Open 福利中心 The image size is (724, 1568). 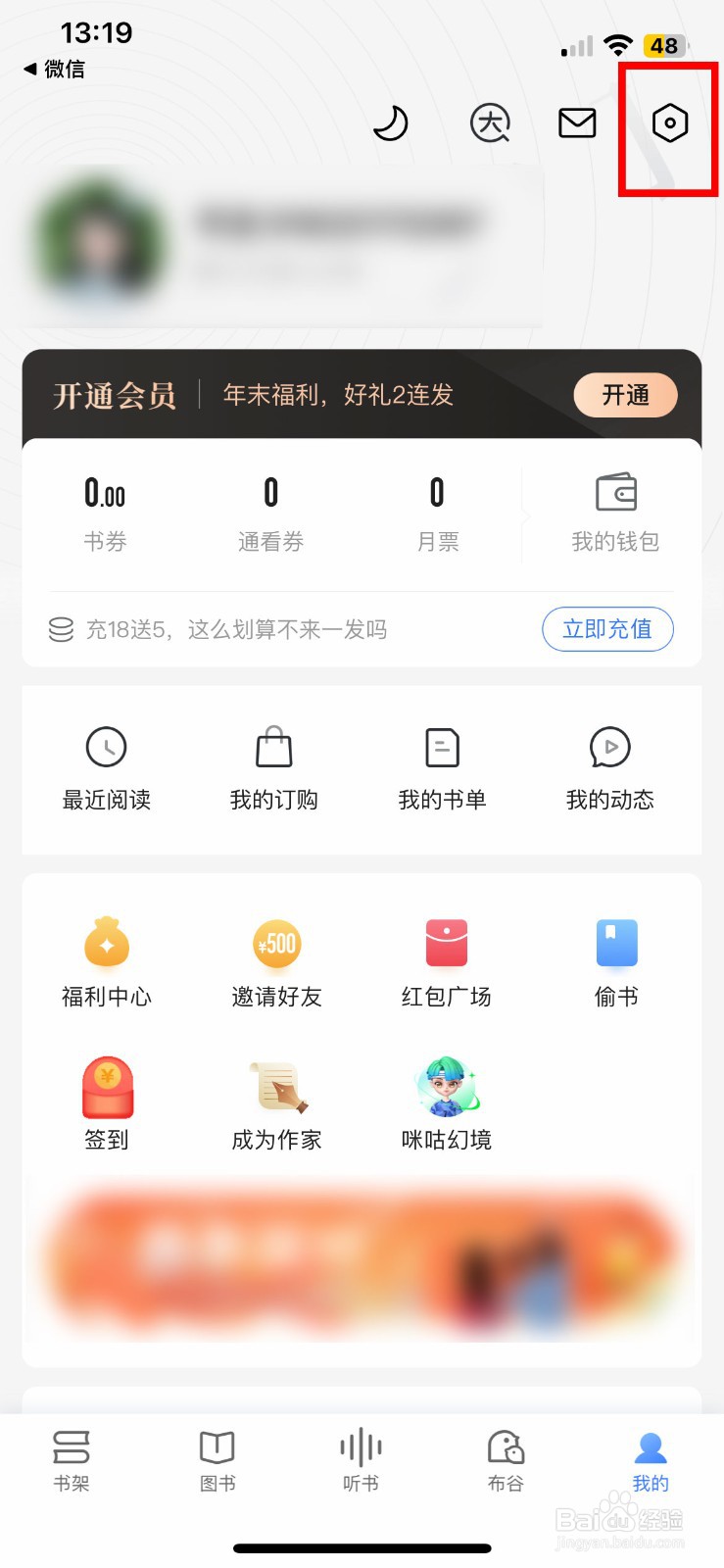[107, 963]
